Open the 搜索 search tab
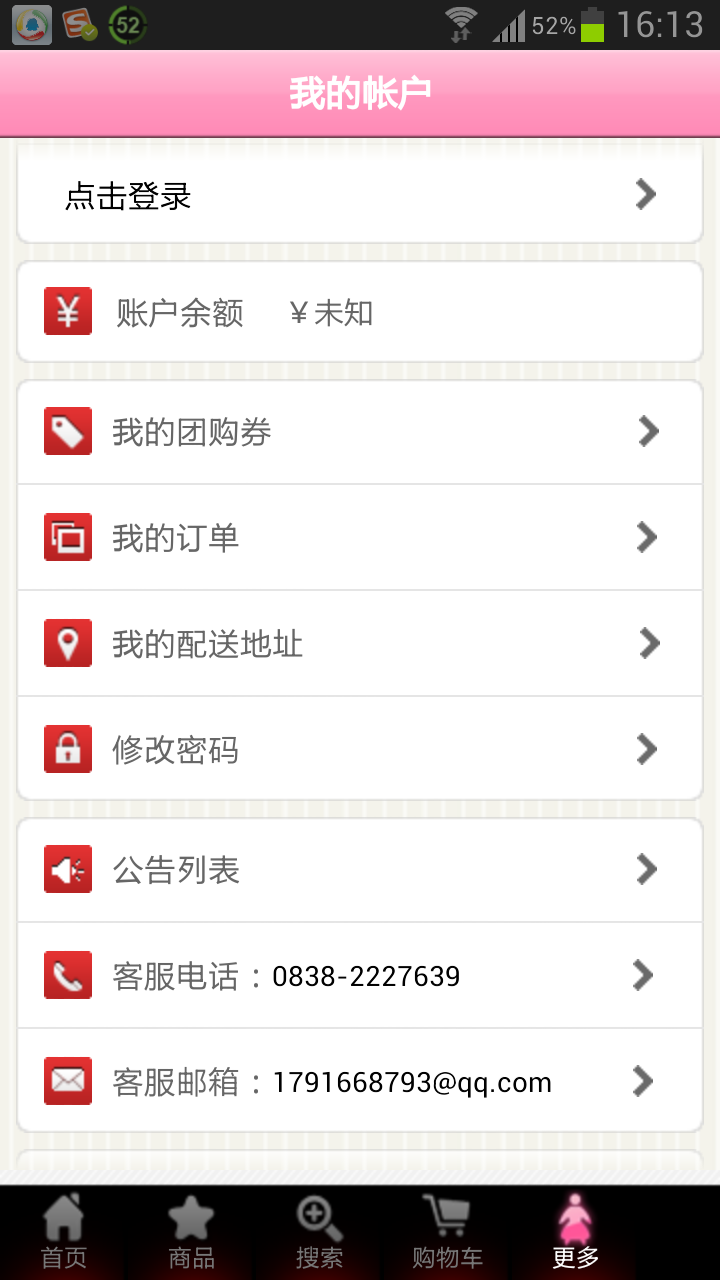 319,1233
